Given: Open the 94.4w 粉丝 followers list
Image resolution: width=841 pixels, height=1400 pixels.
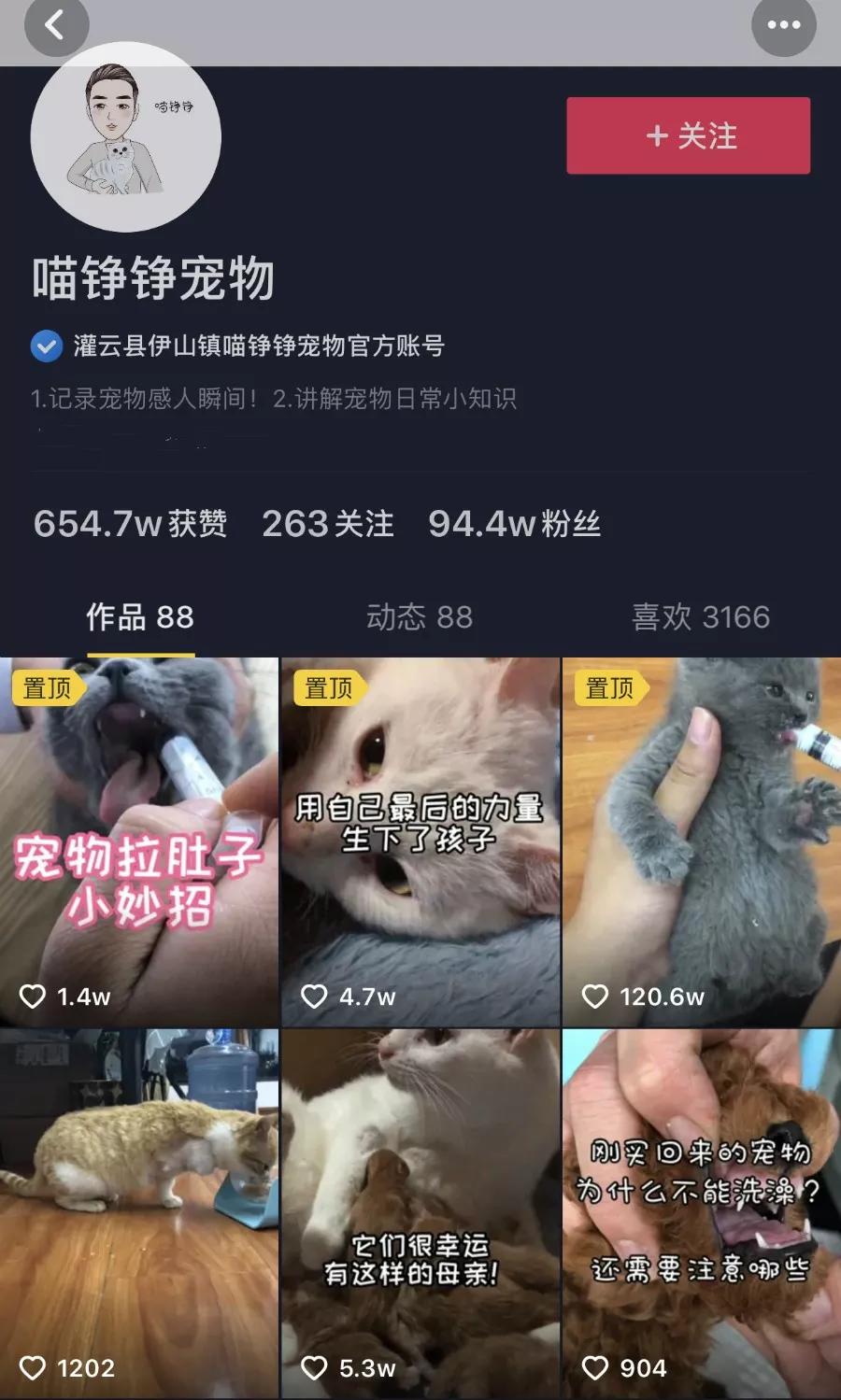Looking at the screenshot, I should coord(514,524).
